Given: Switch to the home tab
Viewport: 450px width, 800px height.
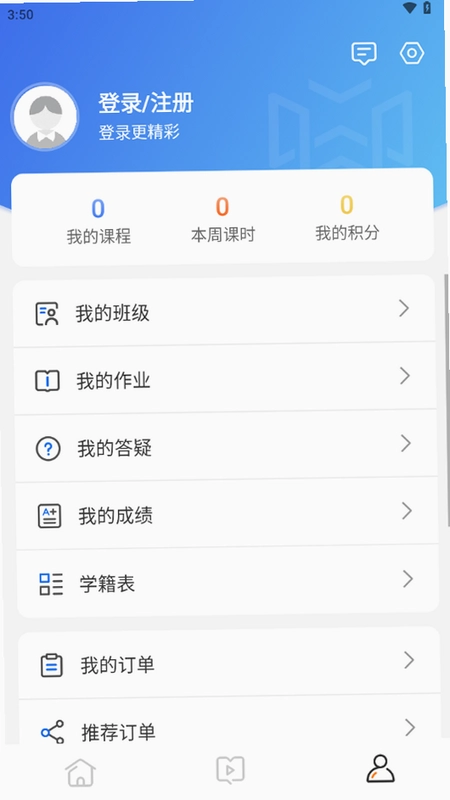Looking at the screenshot, I should click(81, 771).
